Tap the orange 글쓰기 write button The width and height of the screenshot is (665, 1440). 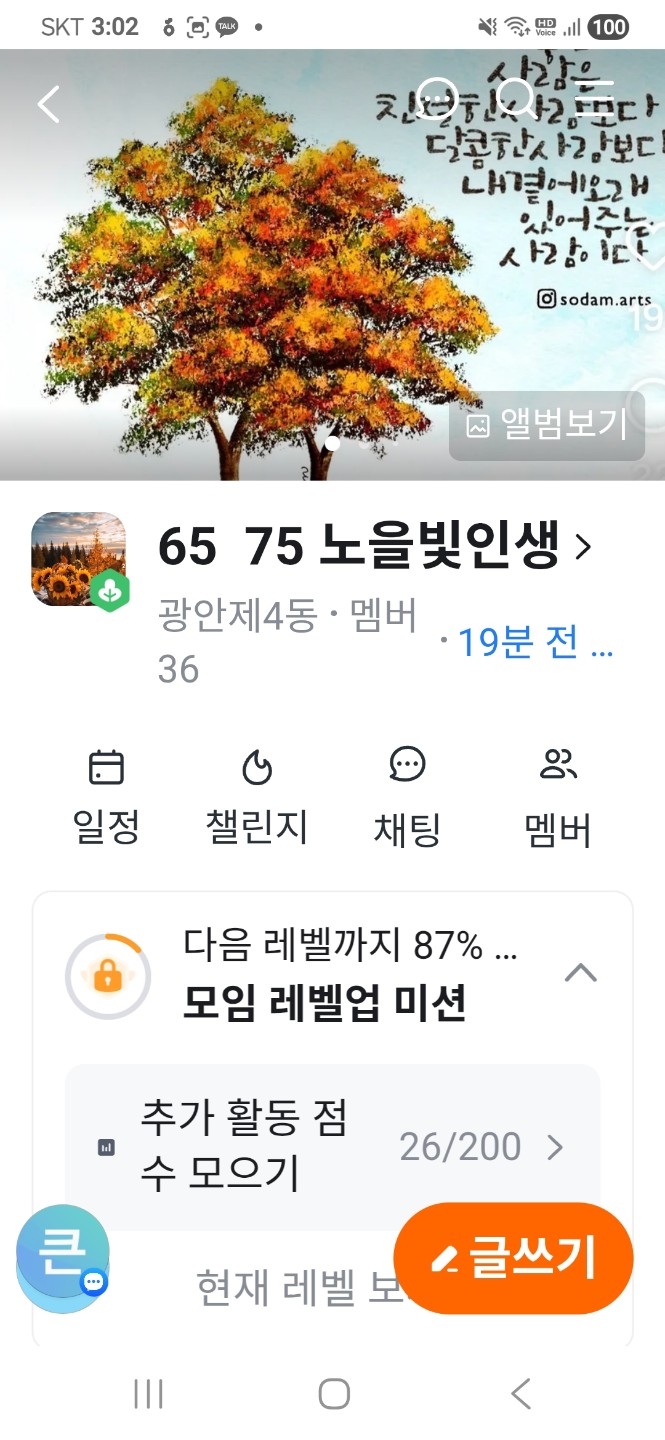[x=514, y=1258]
